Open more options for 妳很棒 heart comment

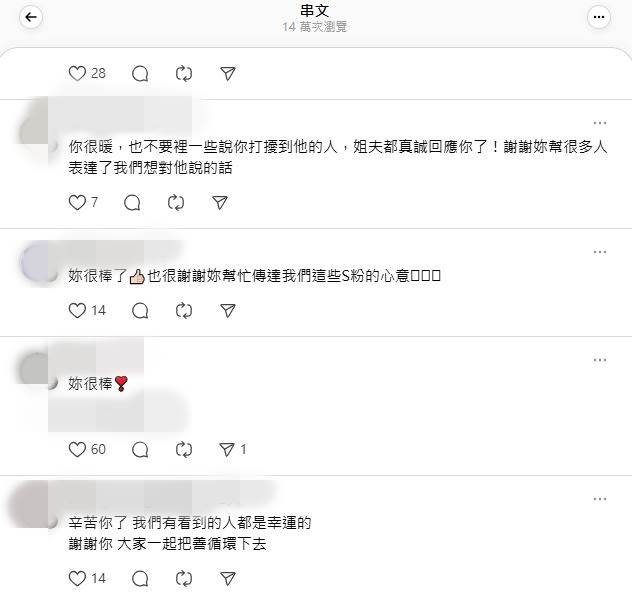599,360
